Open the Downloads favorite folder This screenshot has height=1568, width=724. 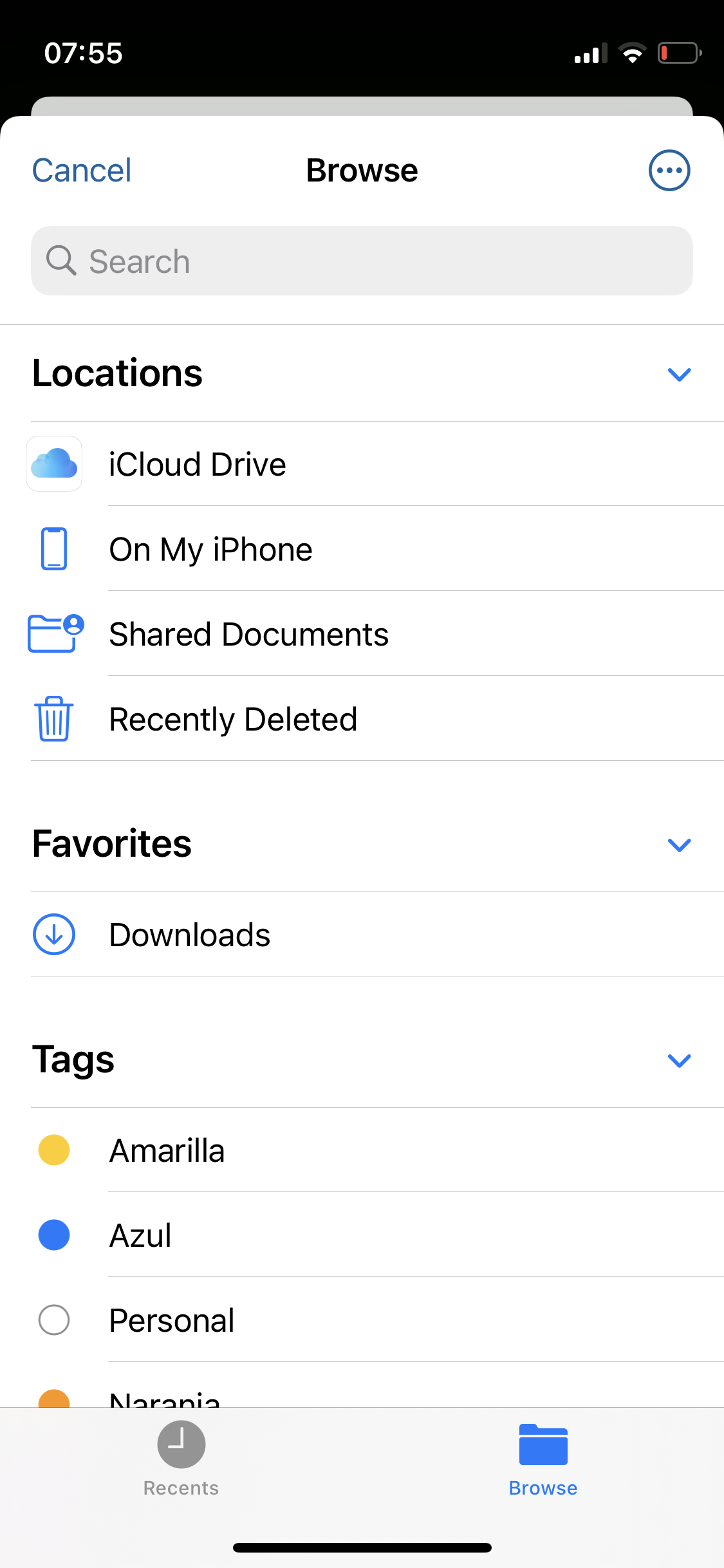tap(190, 935)
